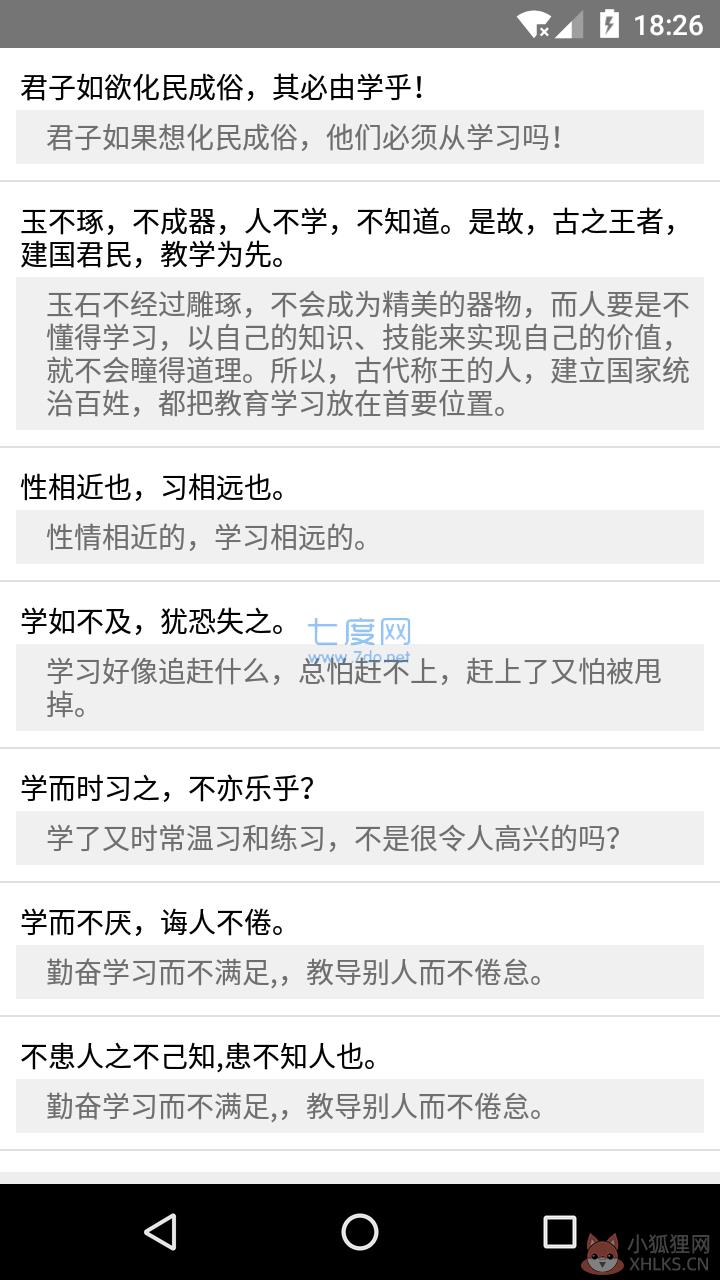This screenshot has height=1280, width=720.
Task: Tap the item 性相近也，习相远也
Action: pos(360,514)
